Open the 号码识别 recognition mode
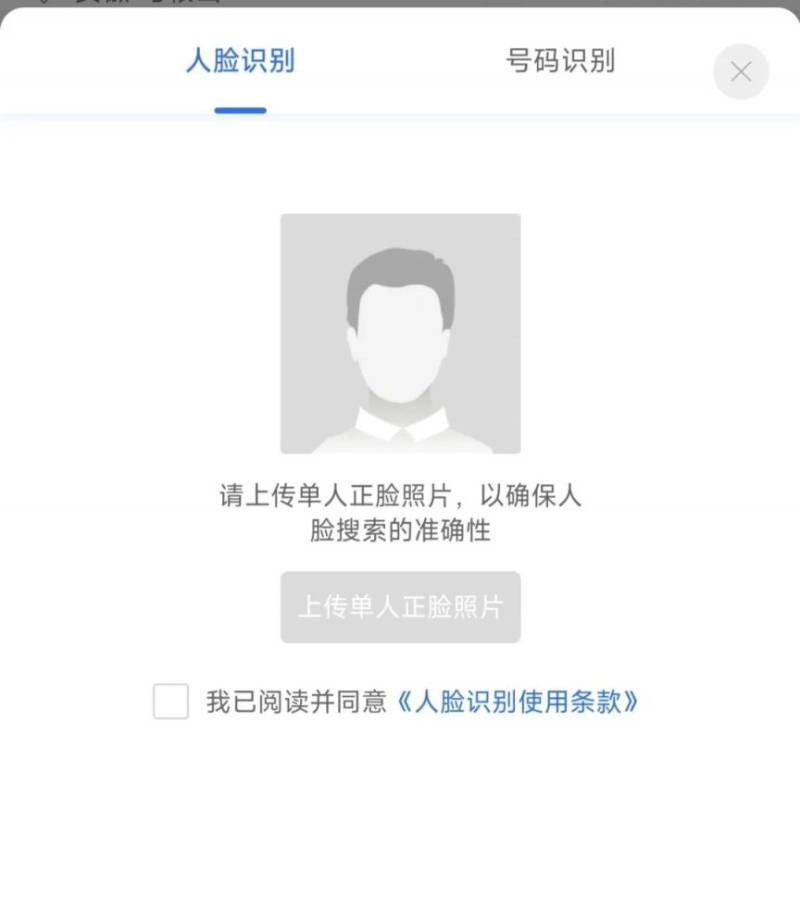This screenshot has height=908, width=800. (x=560, y=61)
